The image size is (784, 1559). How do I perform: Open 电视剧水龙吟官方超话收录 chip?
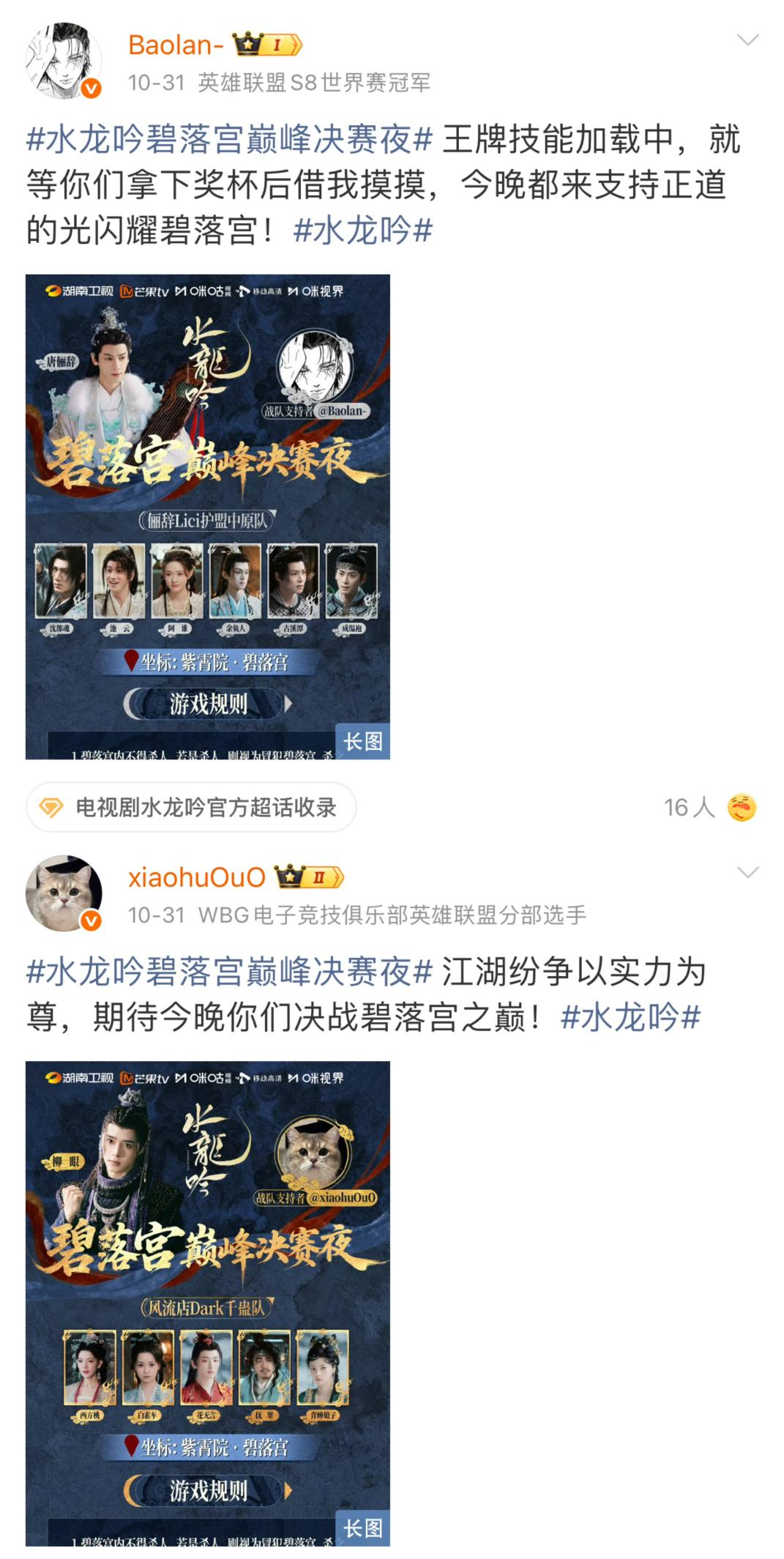(x=191, y=807)
